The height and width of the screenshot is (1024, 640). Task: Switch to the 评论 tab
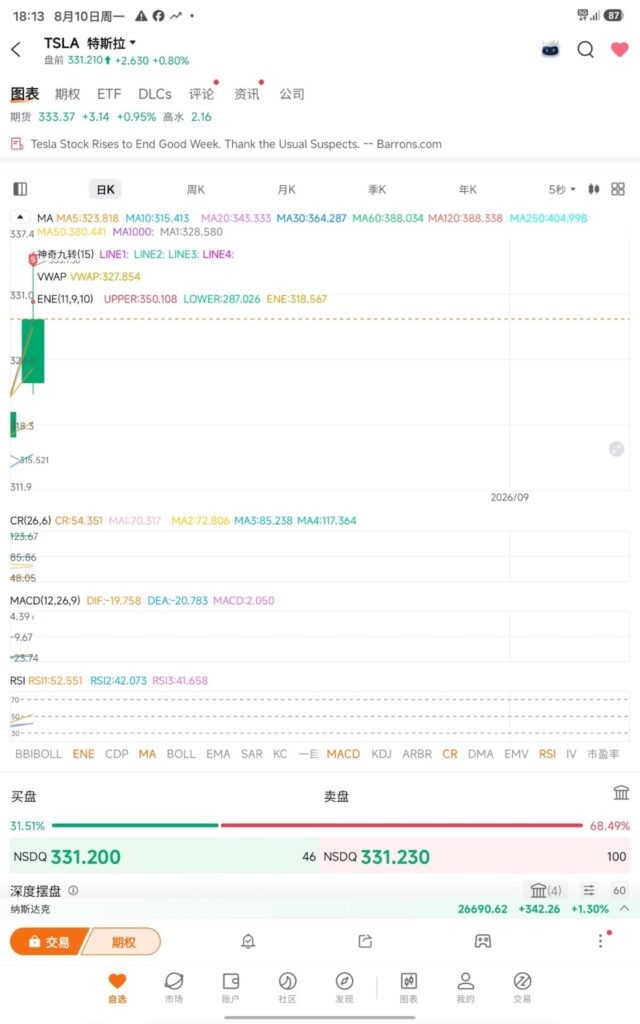201,94
